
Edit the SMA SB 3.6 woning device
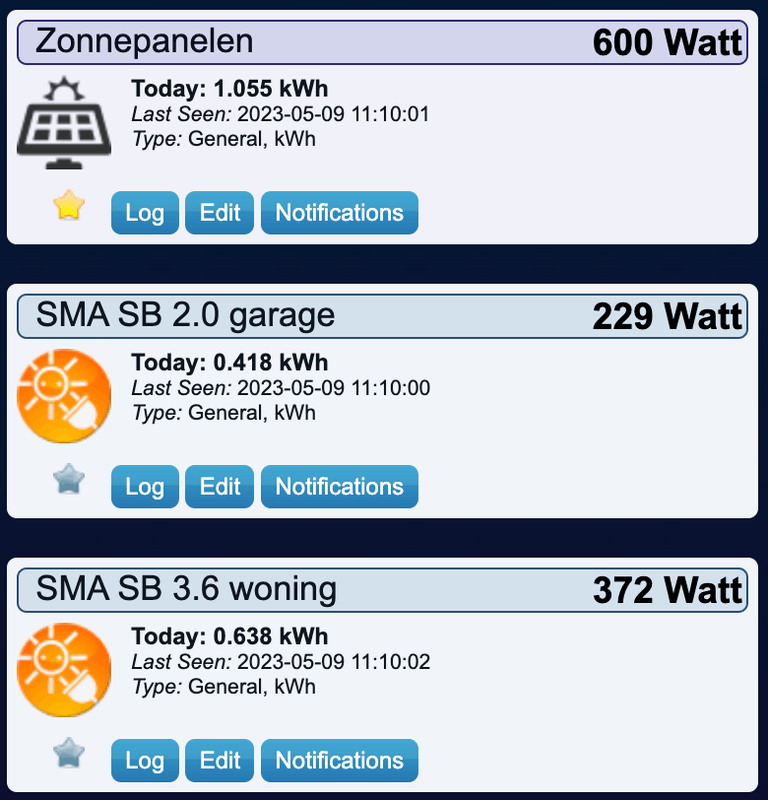219,761
